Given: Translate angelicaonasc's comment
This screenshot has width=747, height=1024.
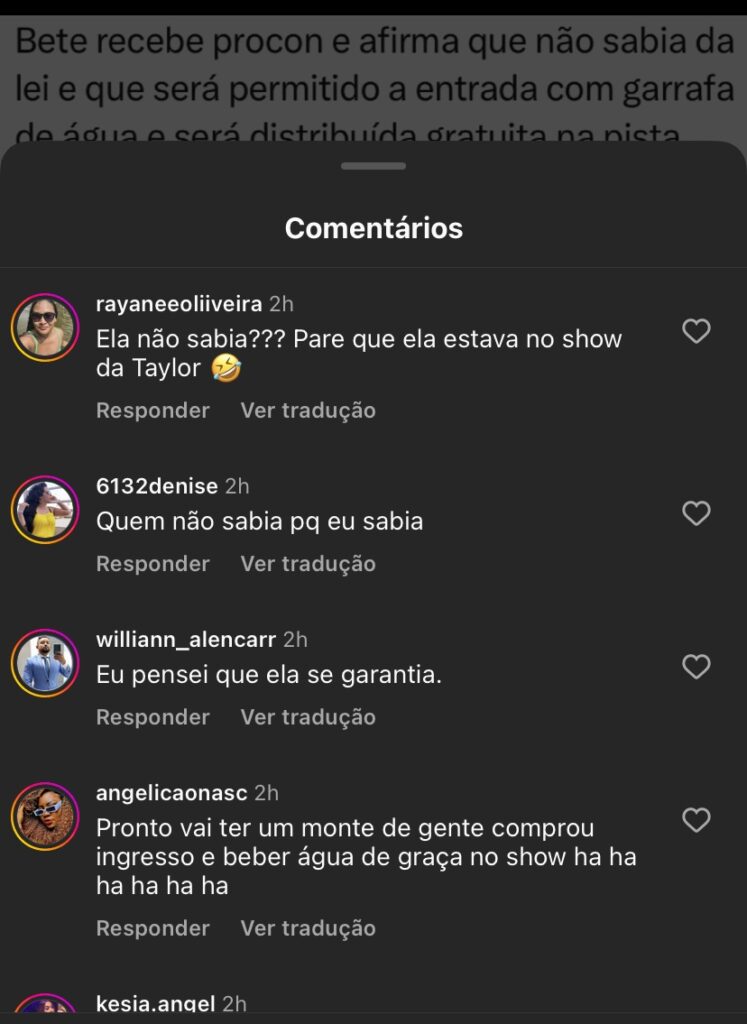Looking at the screenshot, I should click(308, 928).
